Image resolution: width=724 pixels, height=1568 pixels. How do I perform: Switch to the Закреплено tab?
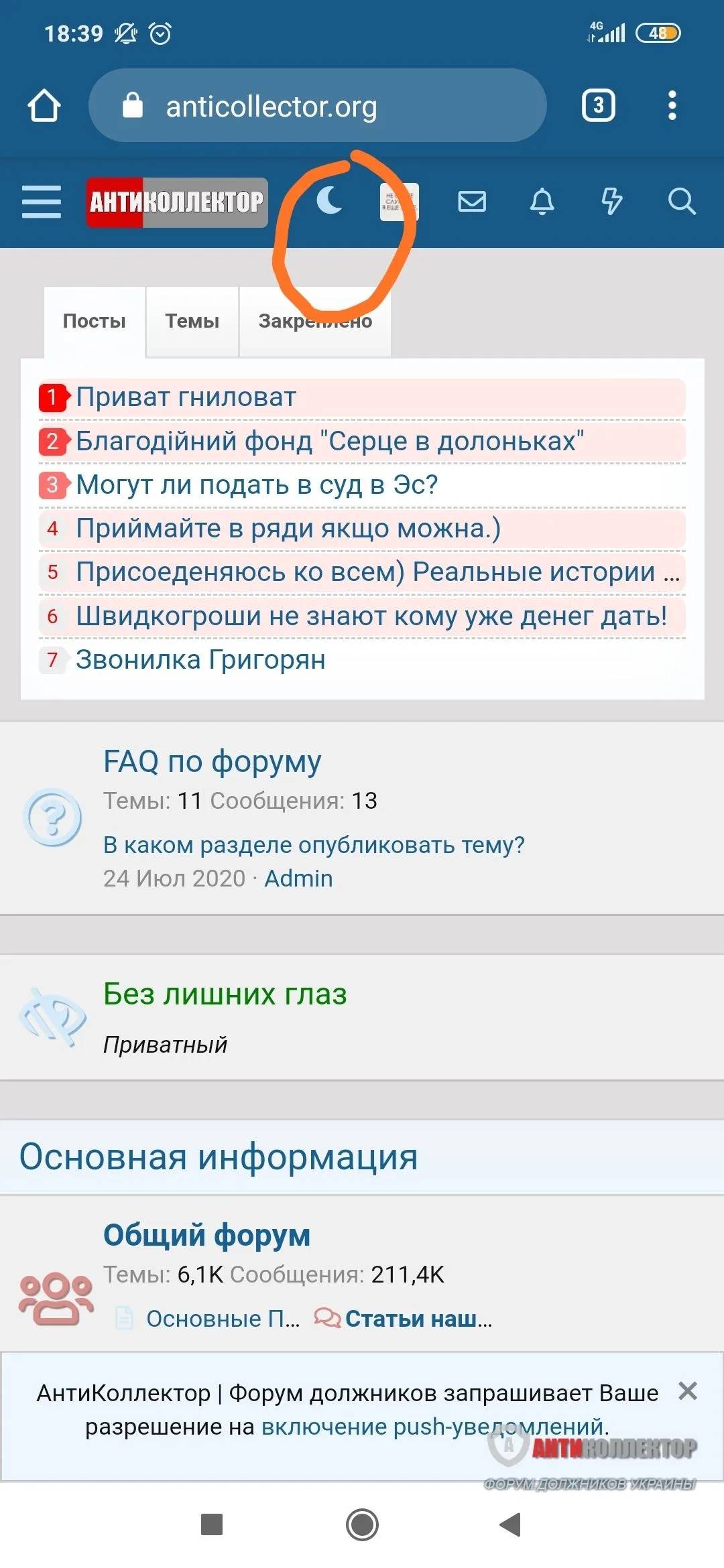315,322
